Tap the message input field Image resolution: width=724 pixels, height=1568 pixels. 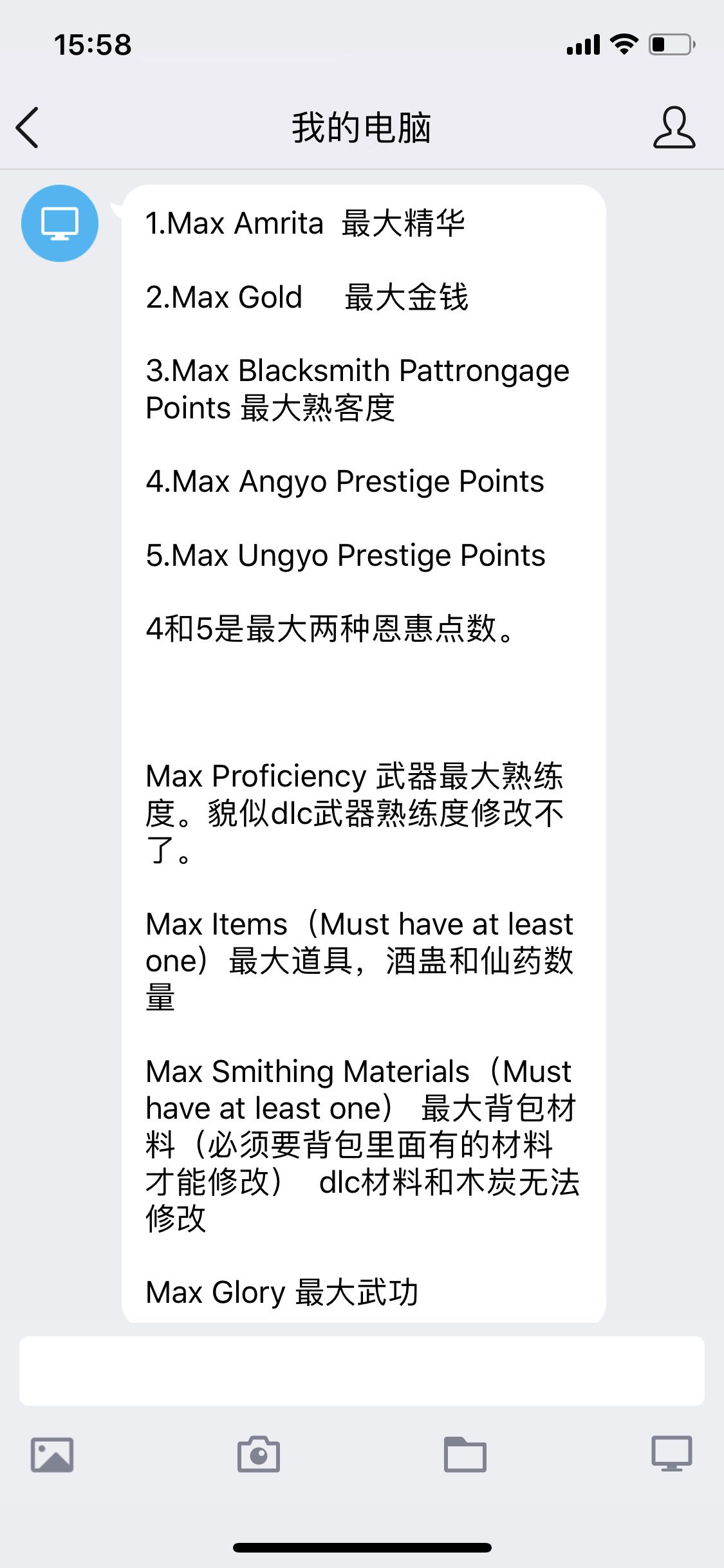point(362,1370)
